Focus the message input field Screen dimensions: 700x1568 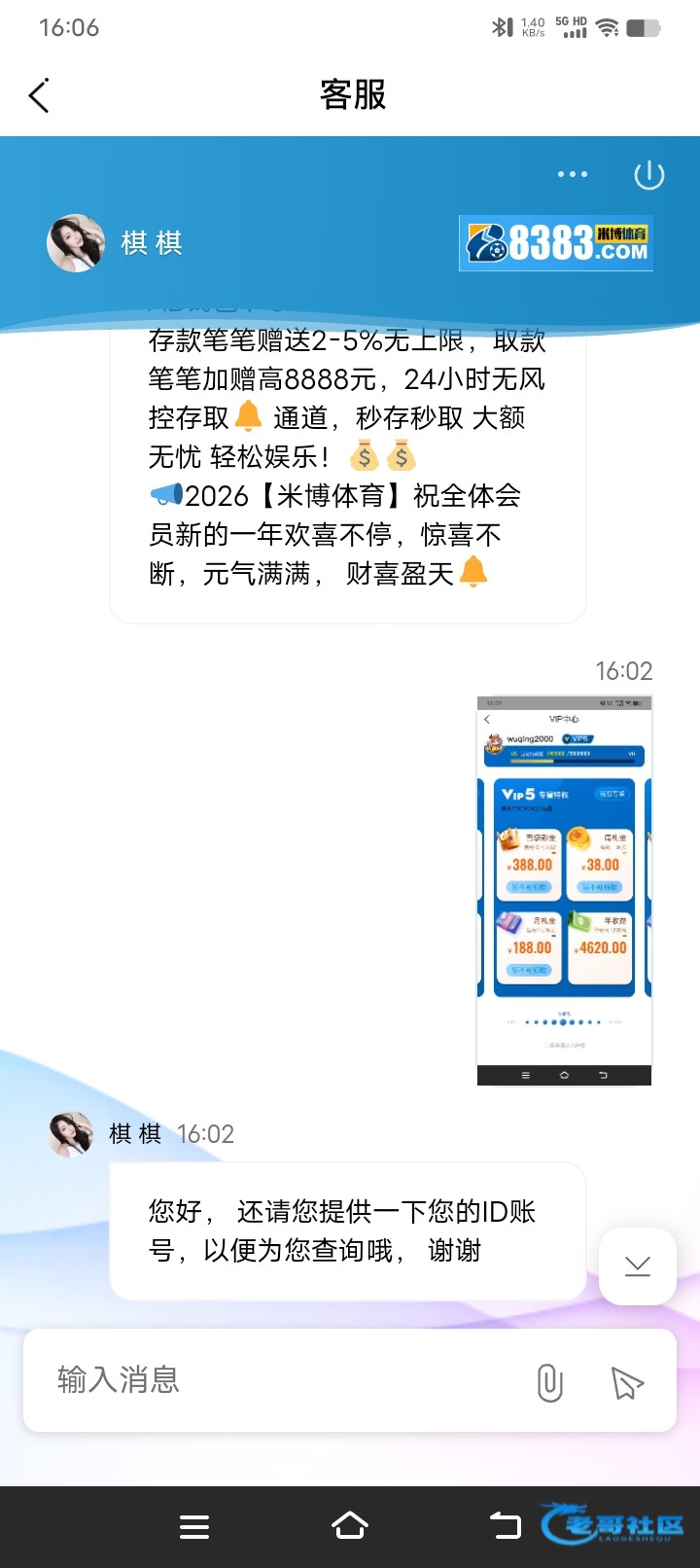(x=282, y=1380)
